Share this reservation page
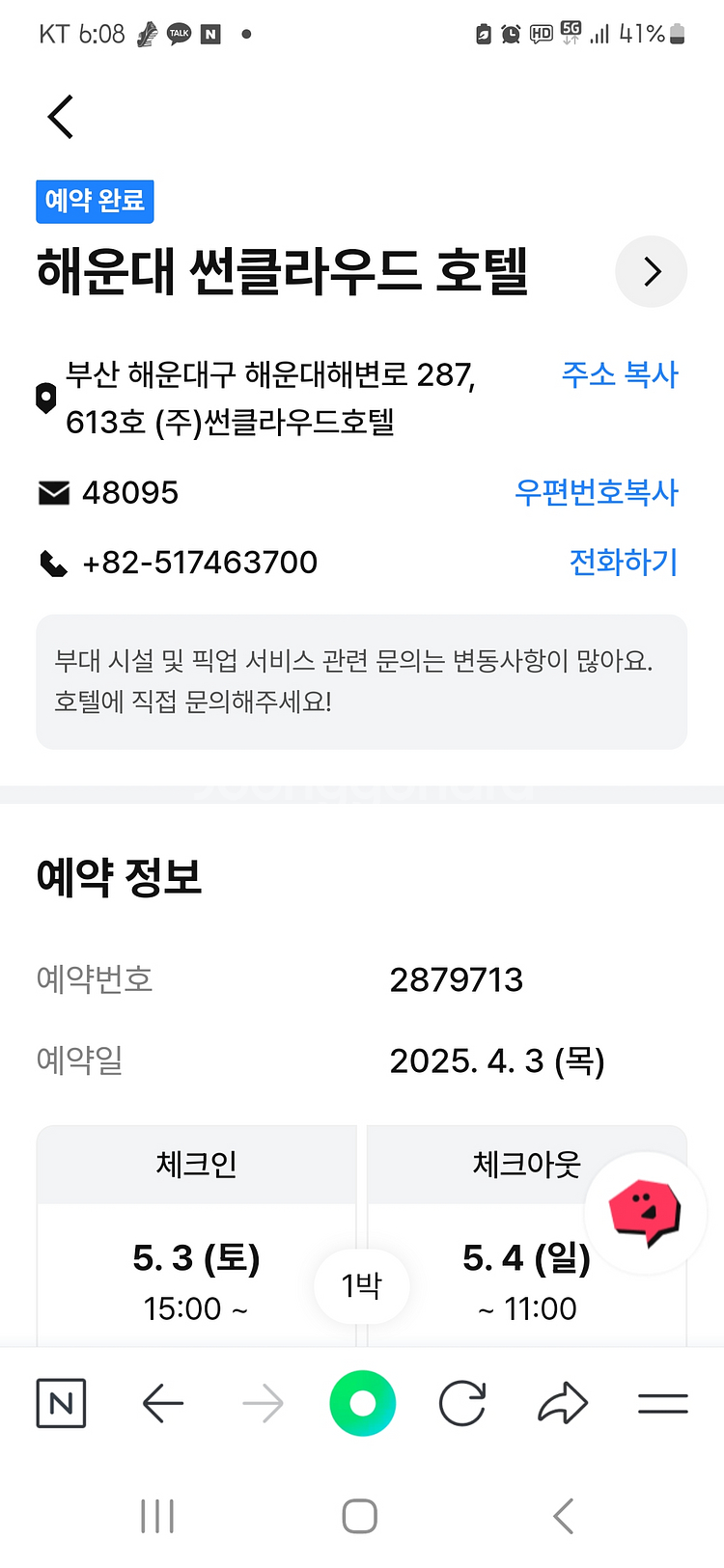 pos(563,1403)
